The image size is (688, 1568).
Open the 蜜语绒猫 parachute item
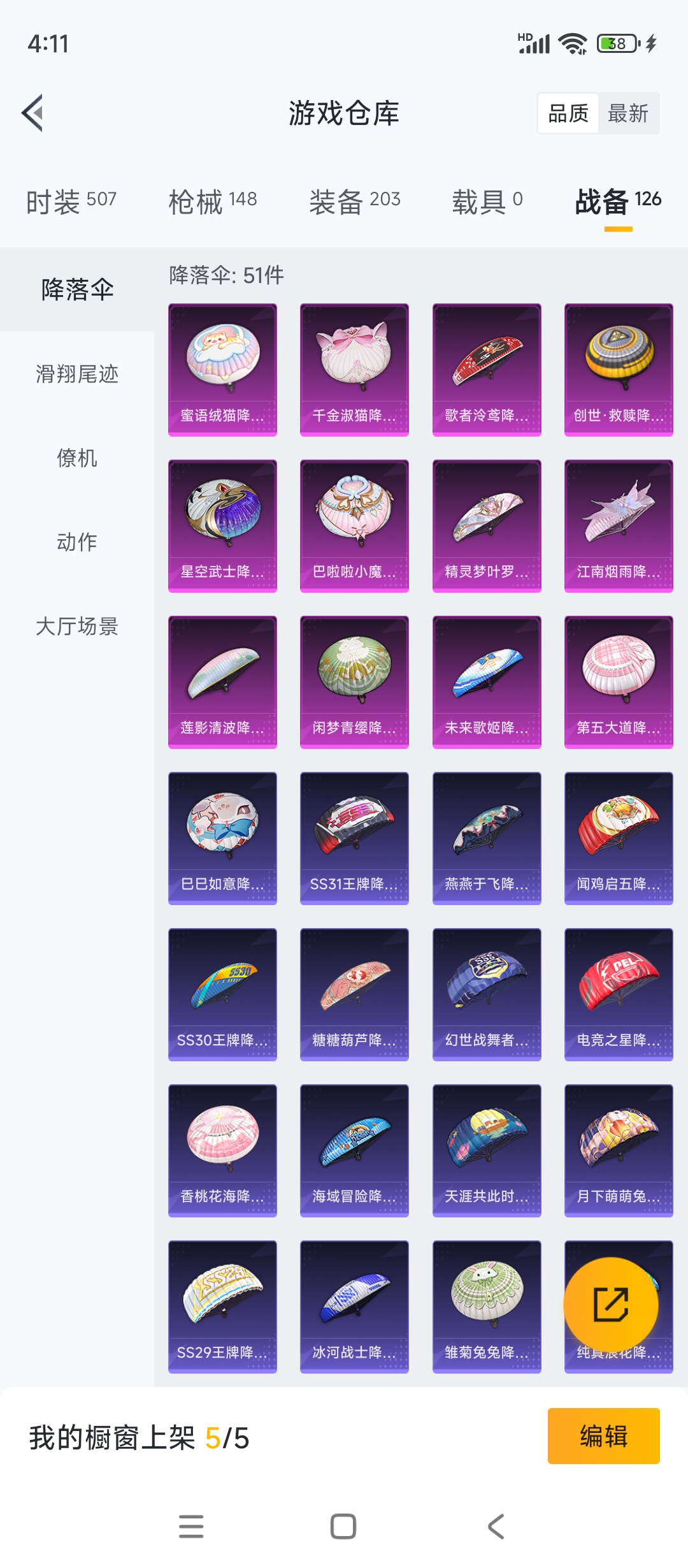[222, 370]
